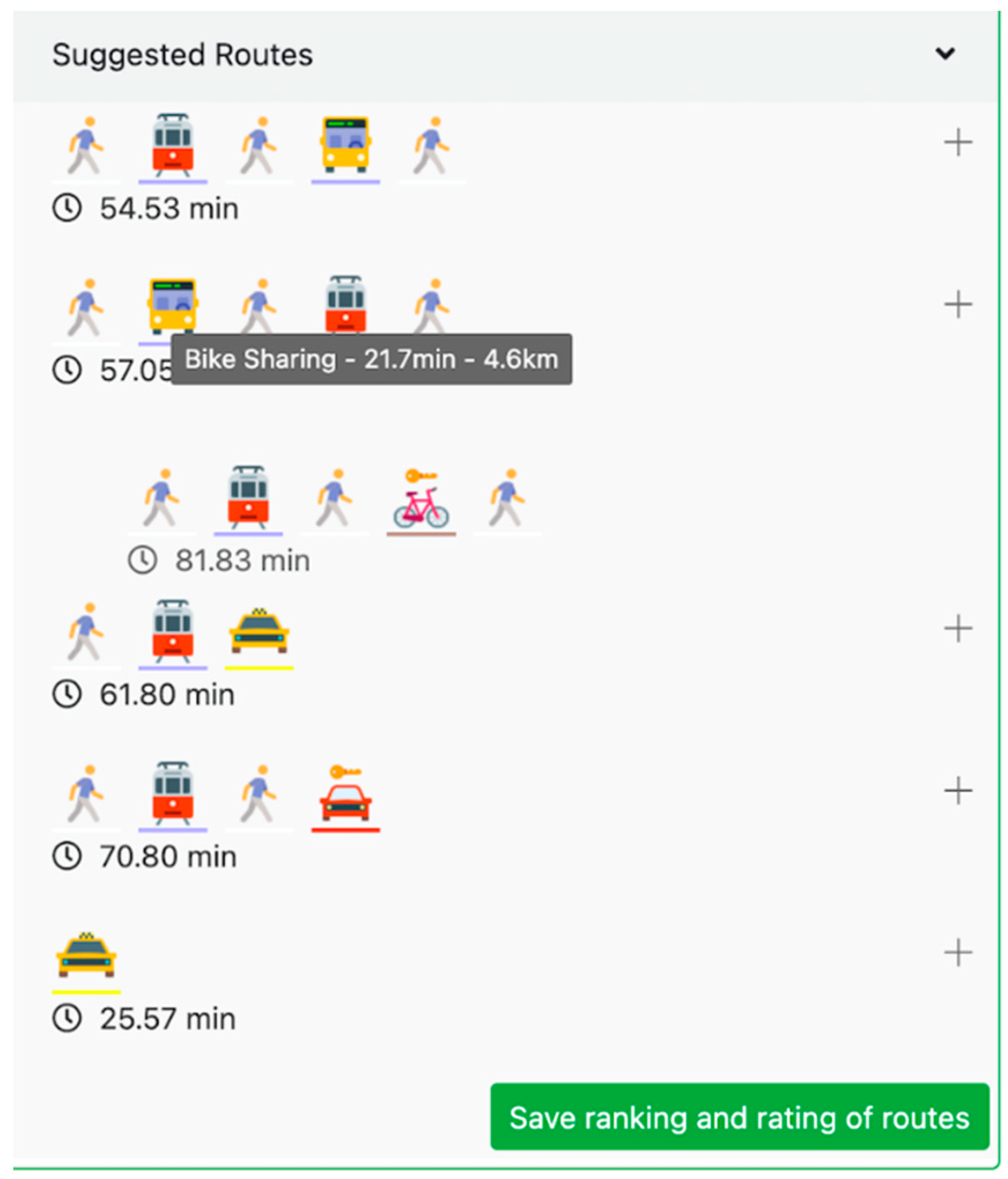This screenshot has height=1179, width=1008.
Task: Expand the 57.05 min route details
Action: 957,304
